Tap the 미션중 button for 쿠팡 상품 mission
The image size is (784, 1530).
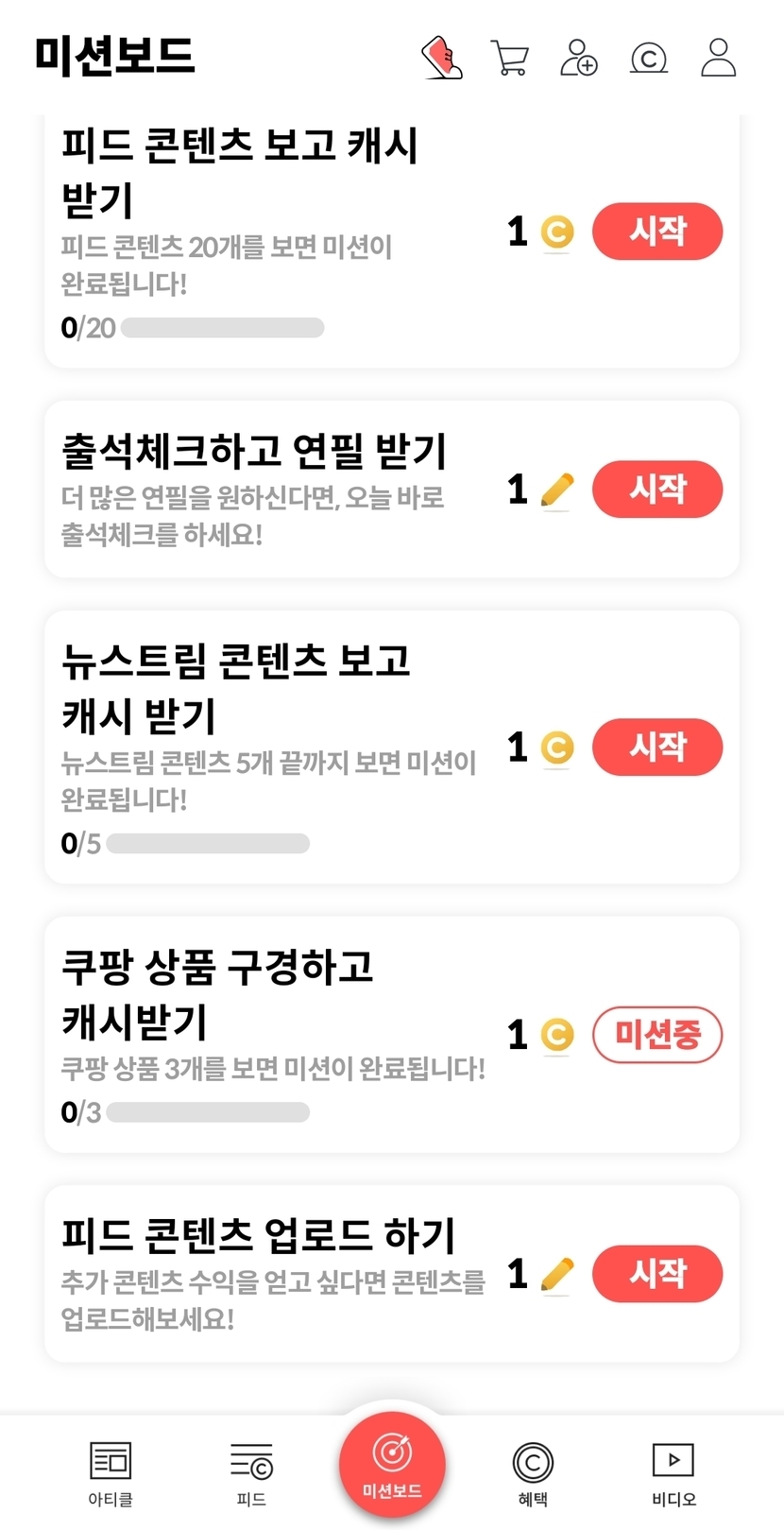pyautogui.click(x=657, y=1035)
